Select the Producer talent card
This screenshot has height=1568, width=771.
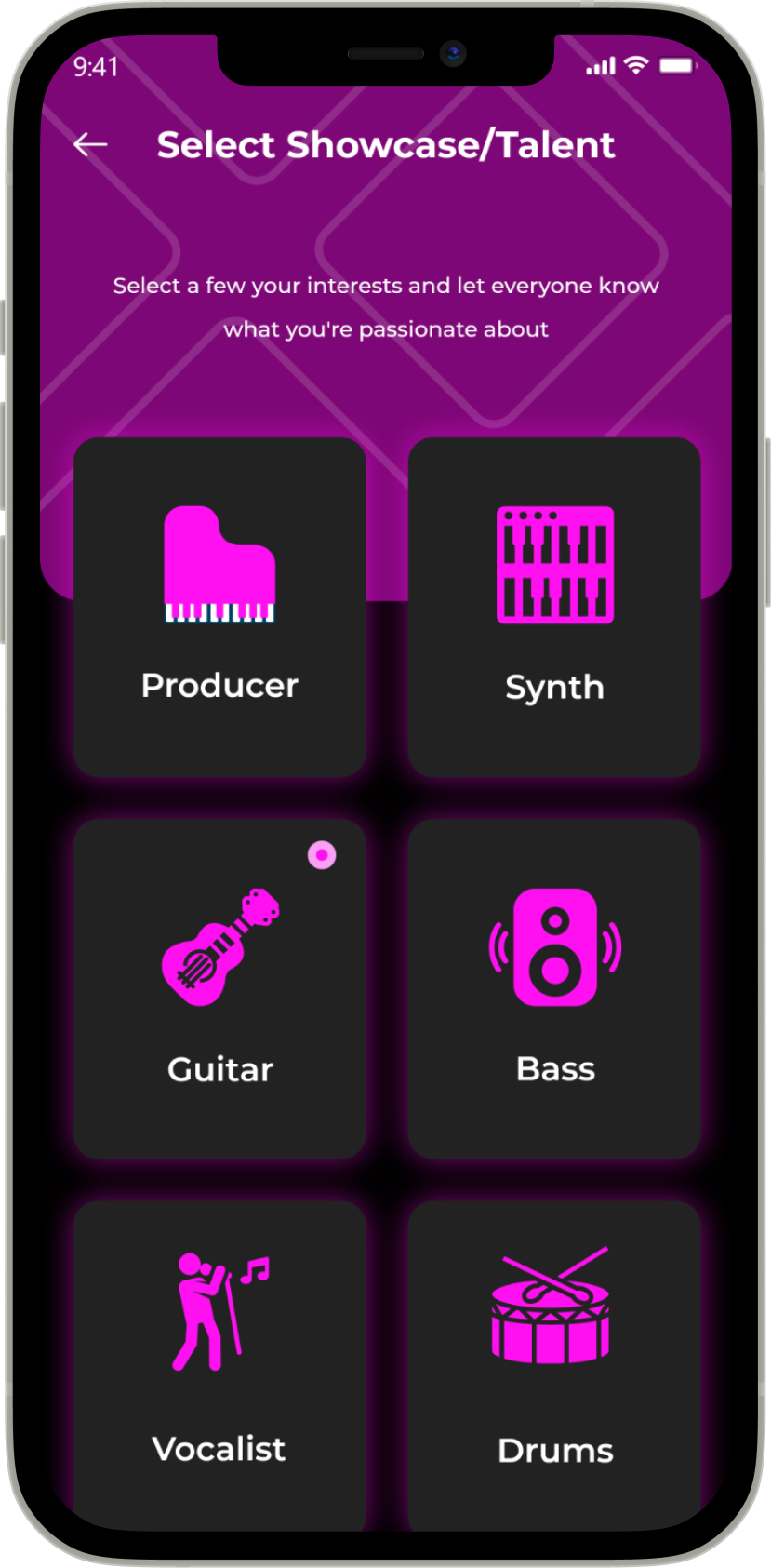coord(219,607)
